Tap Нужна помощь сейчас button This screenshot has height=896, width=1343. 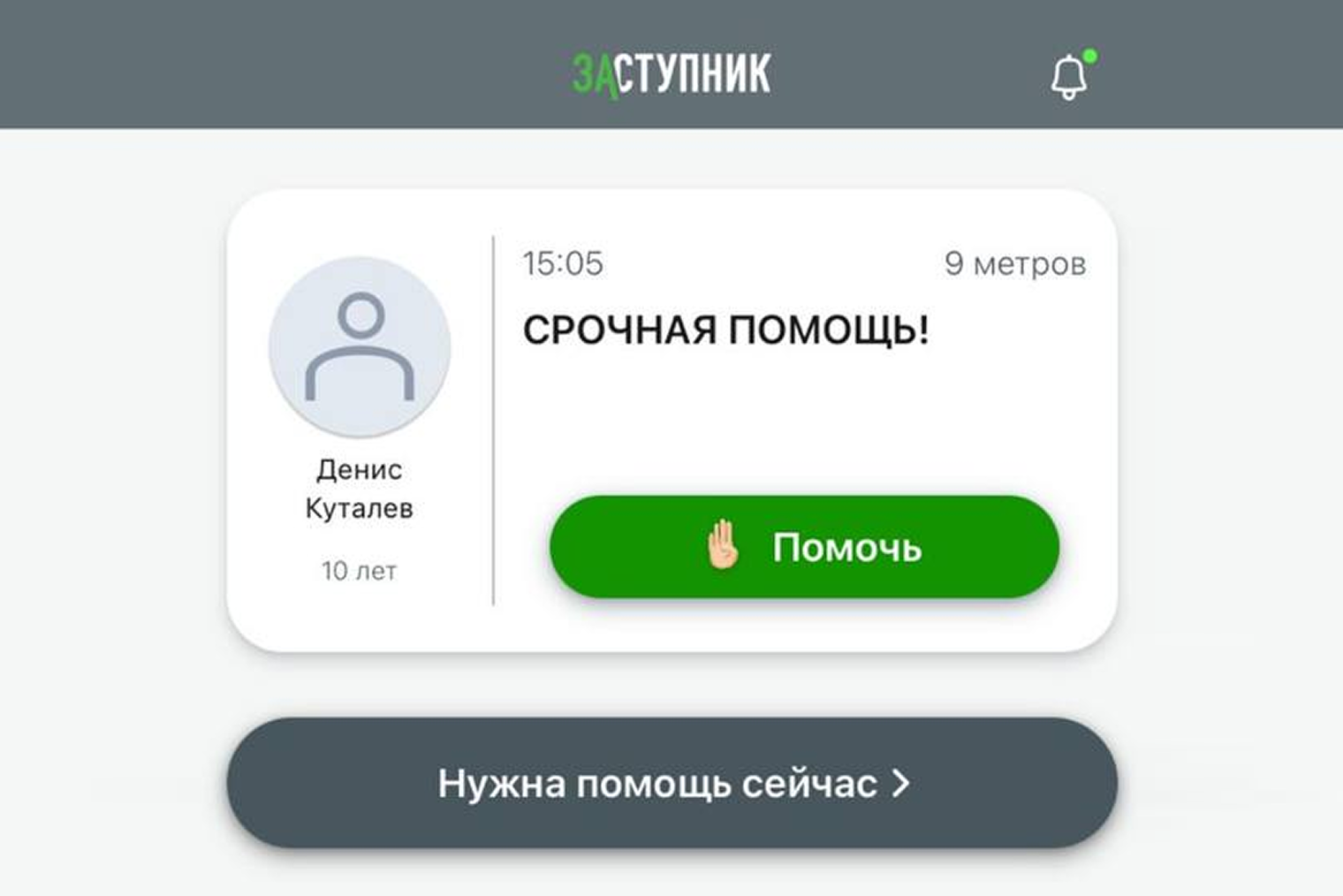(x=671, y=783)
